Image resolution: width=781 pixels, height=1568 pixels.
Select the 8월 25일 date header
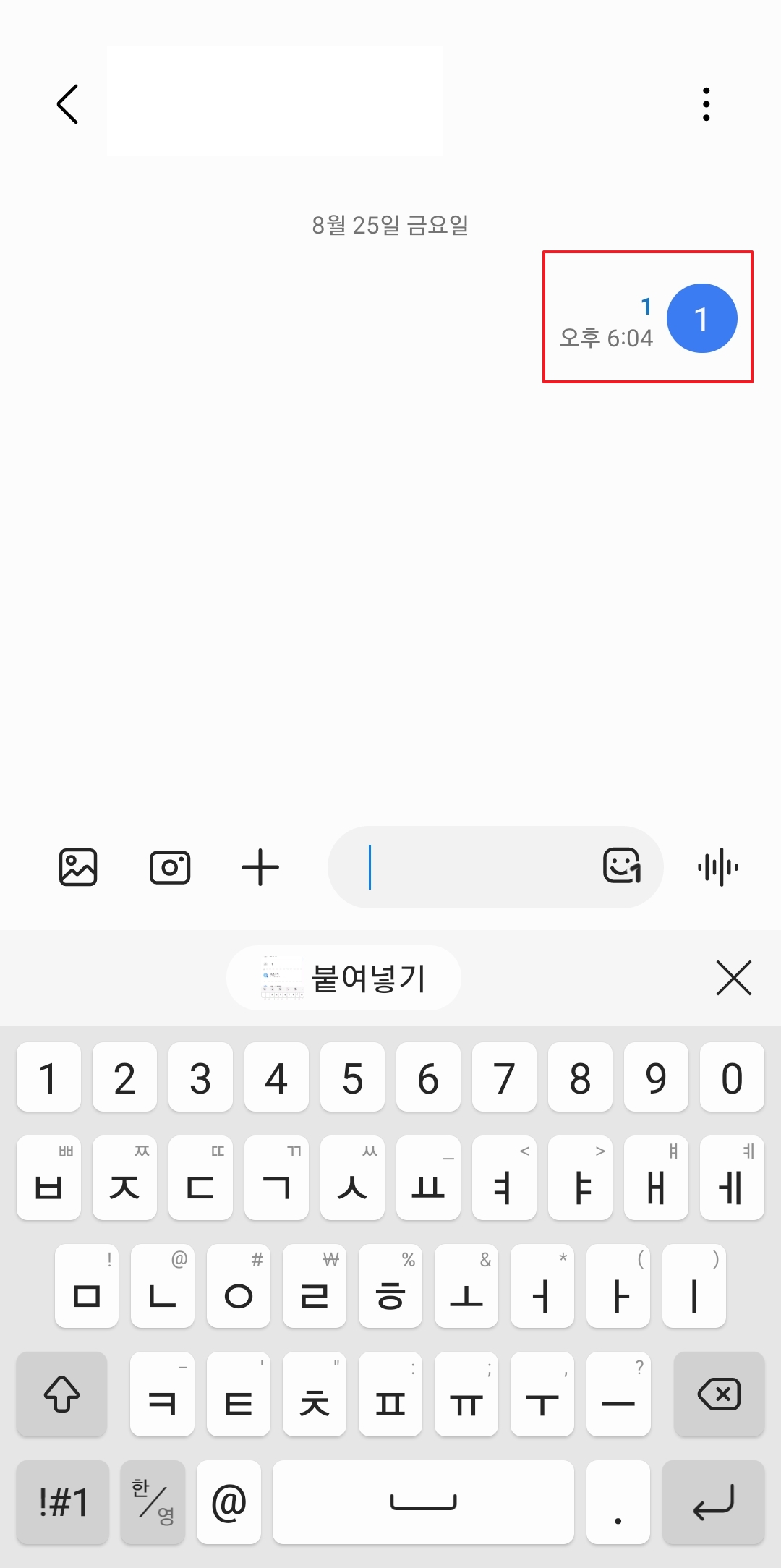[x=390, y=225]
